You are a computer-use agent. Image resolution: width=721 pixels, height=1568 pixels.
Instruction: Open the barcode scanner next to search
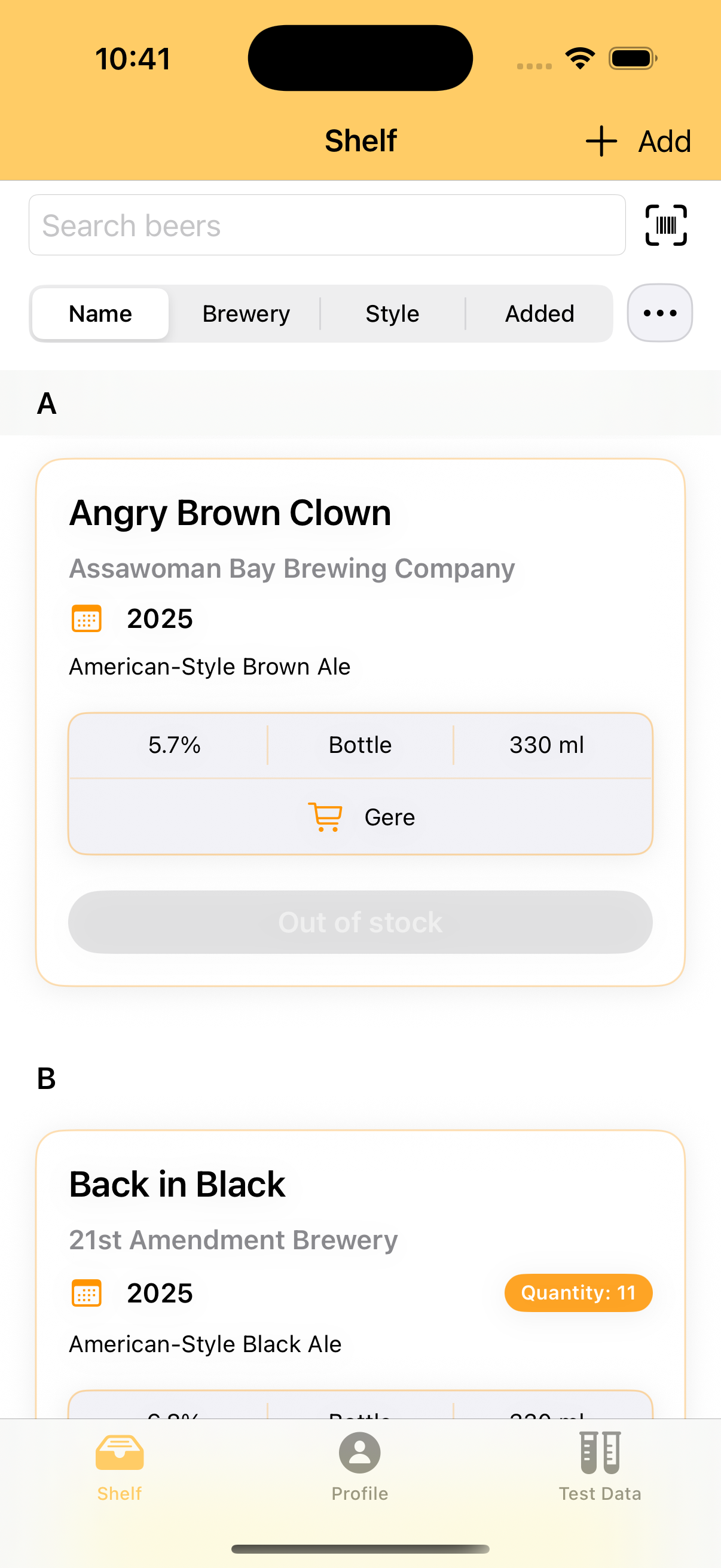click(665, 225)
